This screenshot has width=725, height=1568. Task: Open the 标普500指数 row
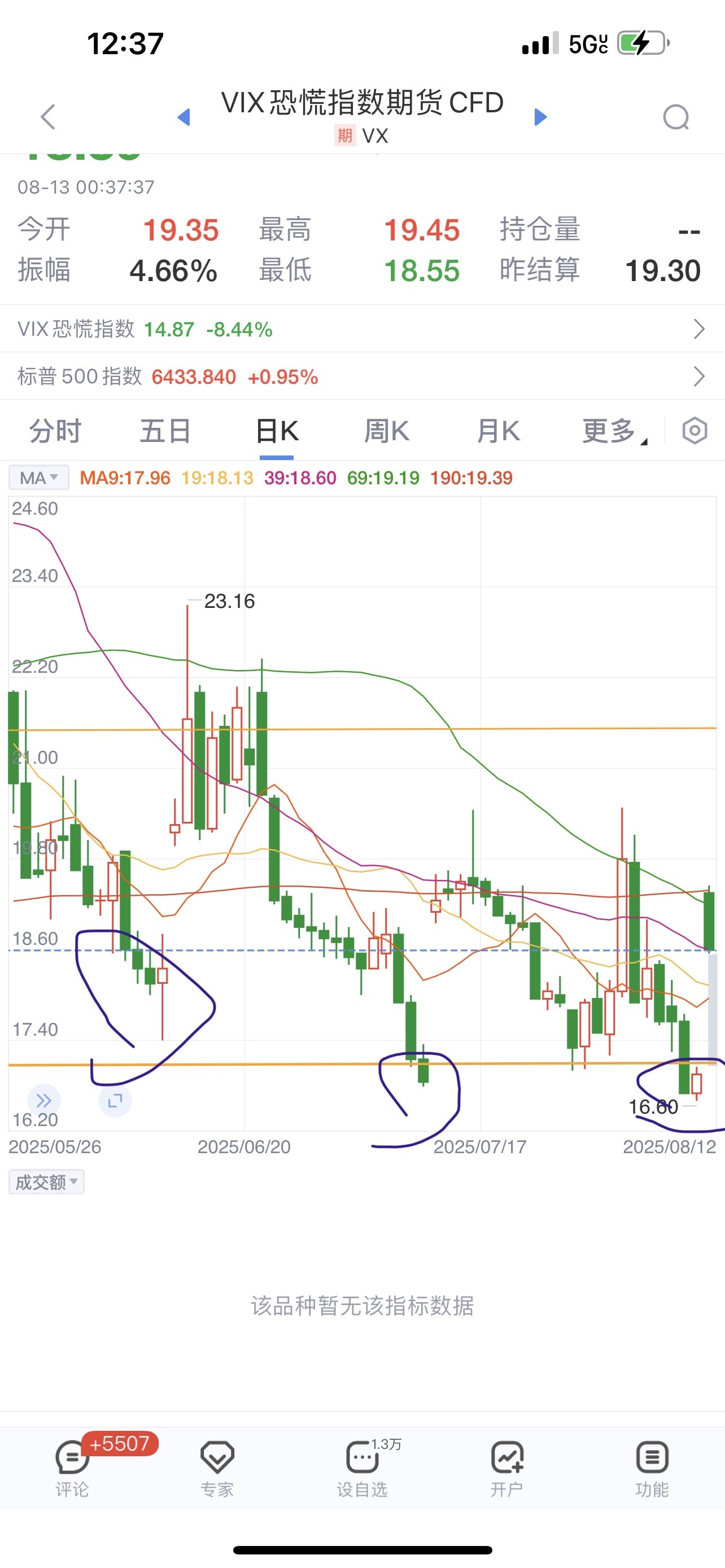[x=362, y=377]
